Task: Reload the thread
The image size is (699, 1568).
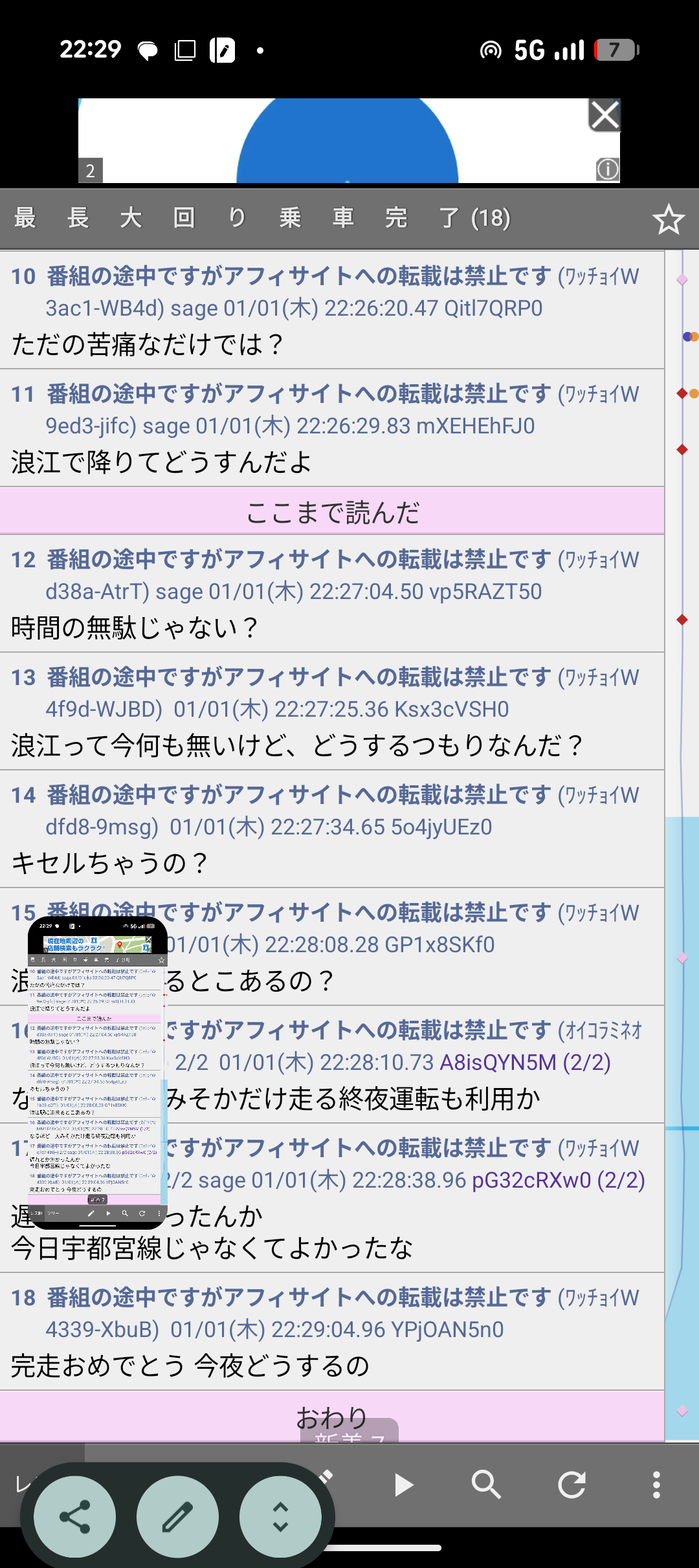Action: [x=571, y=1485]
